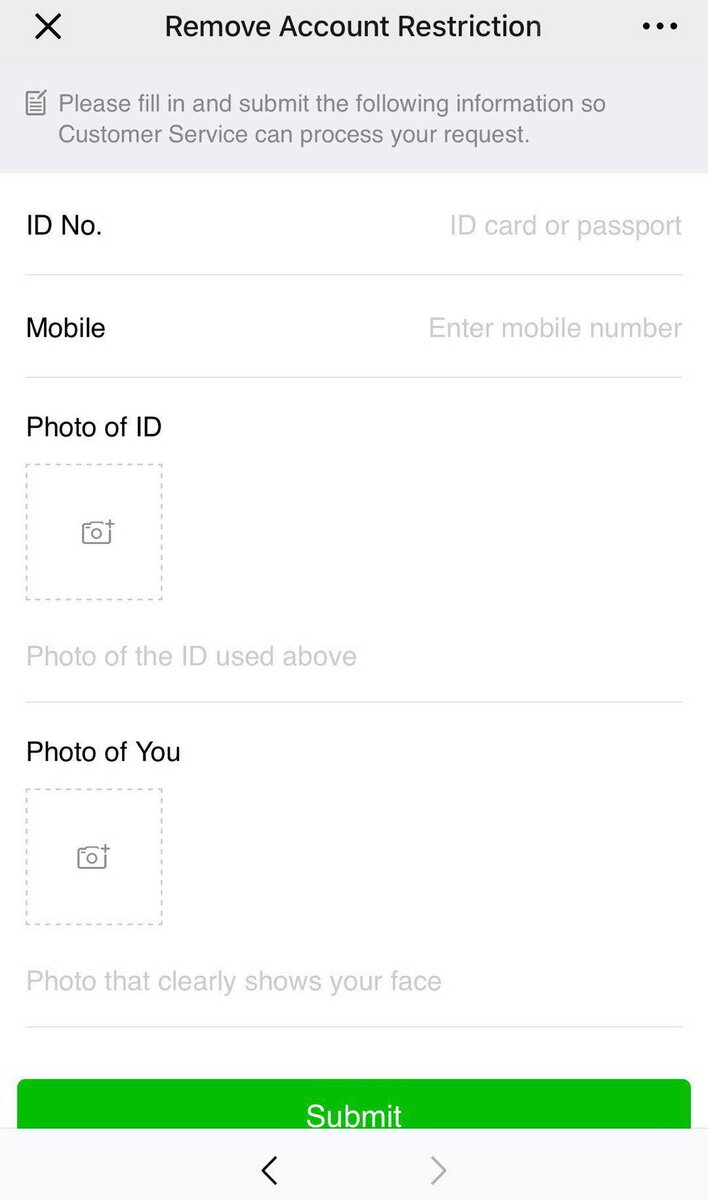Screen dimensions: 708x1200
Task: Add a photo of your ID
Action: [94, 532]
